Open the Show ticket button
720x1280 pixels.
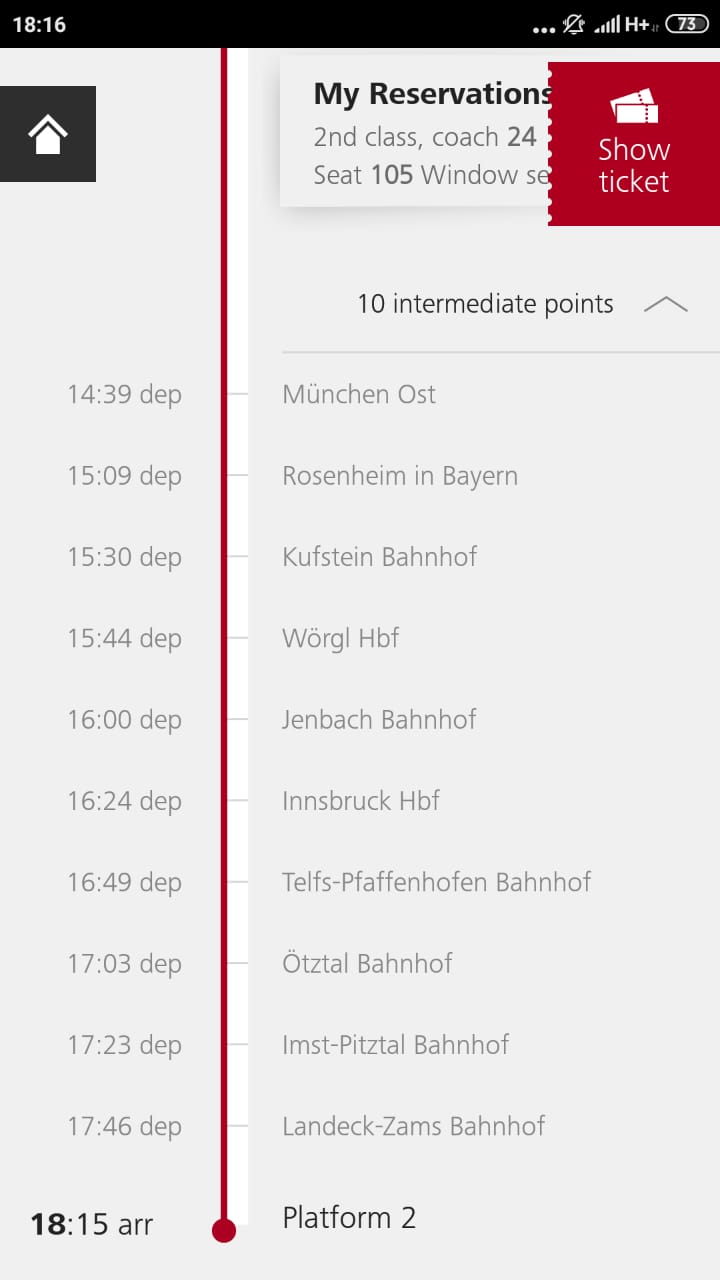[634, 144]
